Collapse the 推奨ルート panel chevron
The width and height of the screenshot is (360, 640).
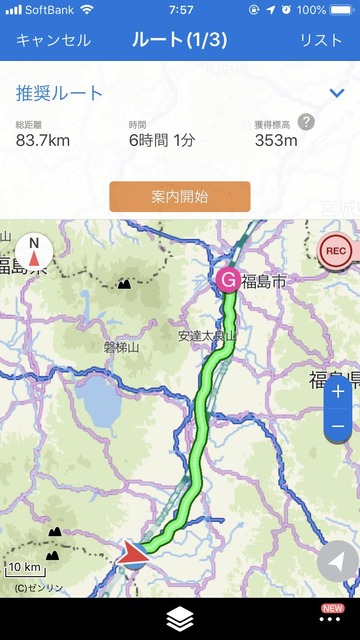click(x=337, y=93)
